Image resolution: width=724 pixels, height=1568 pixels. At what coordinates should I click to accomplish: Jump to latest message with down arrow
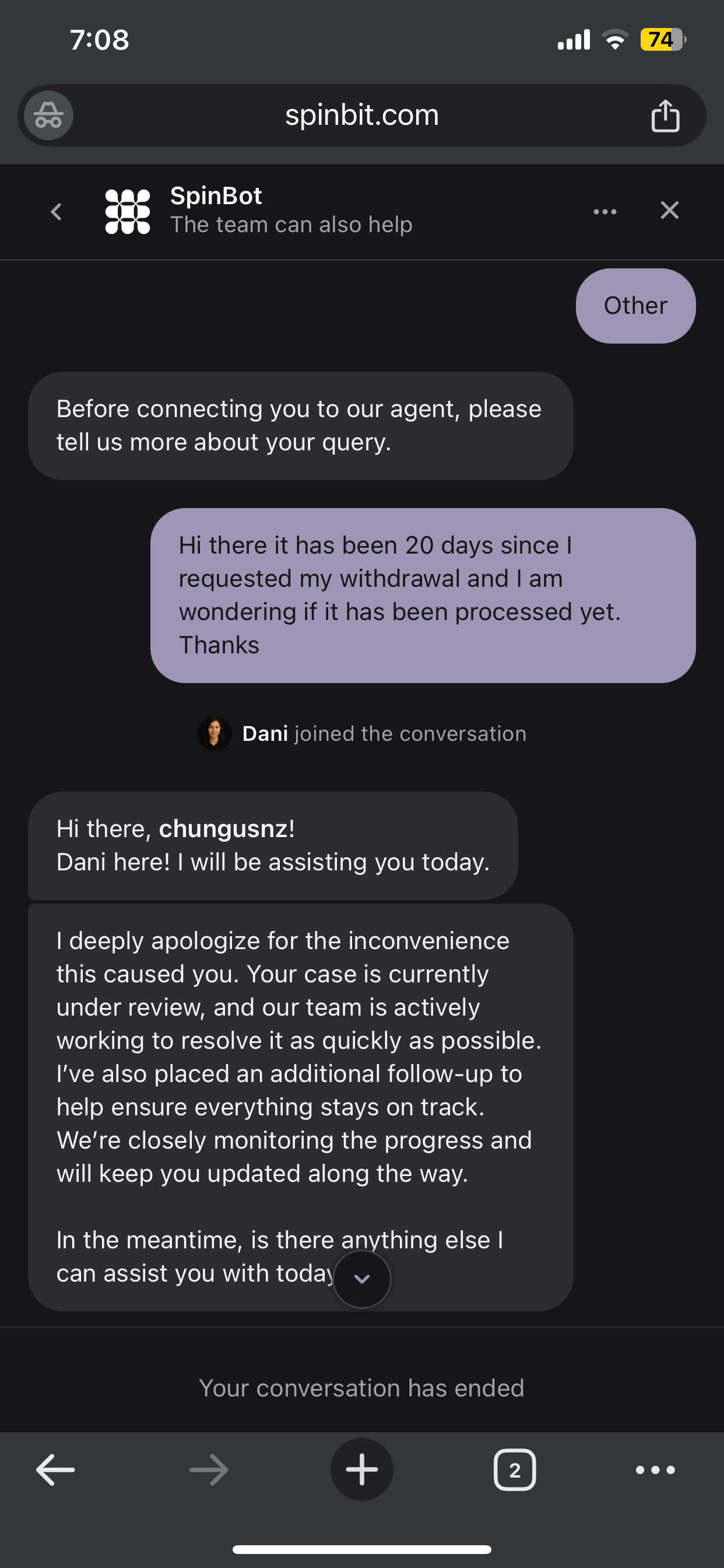362,1279
